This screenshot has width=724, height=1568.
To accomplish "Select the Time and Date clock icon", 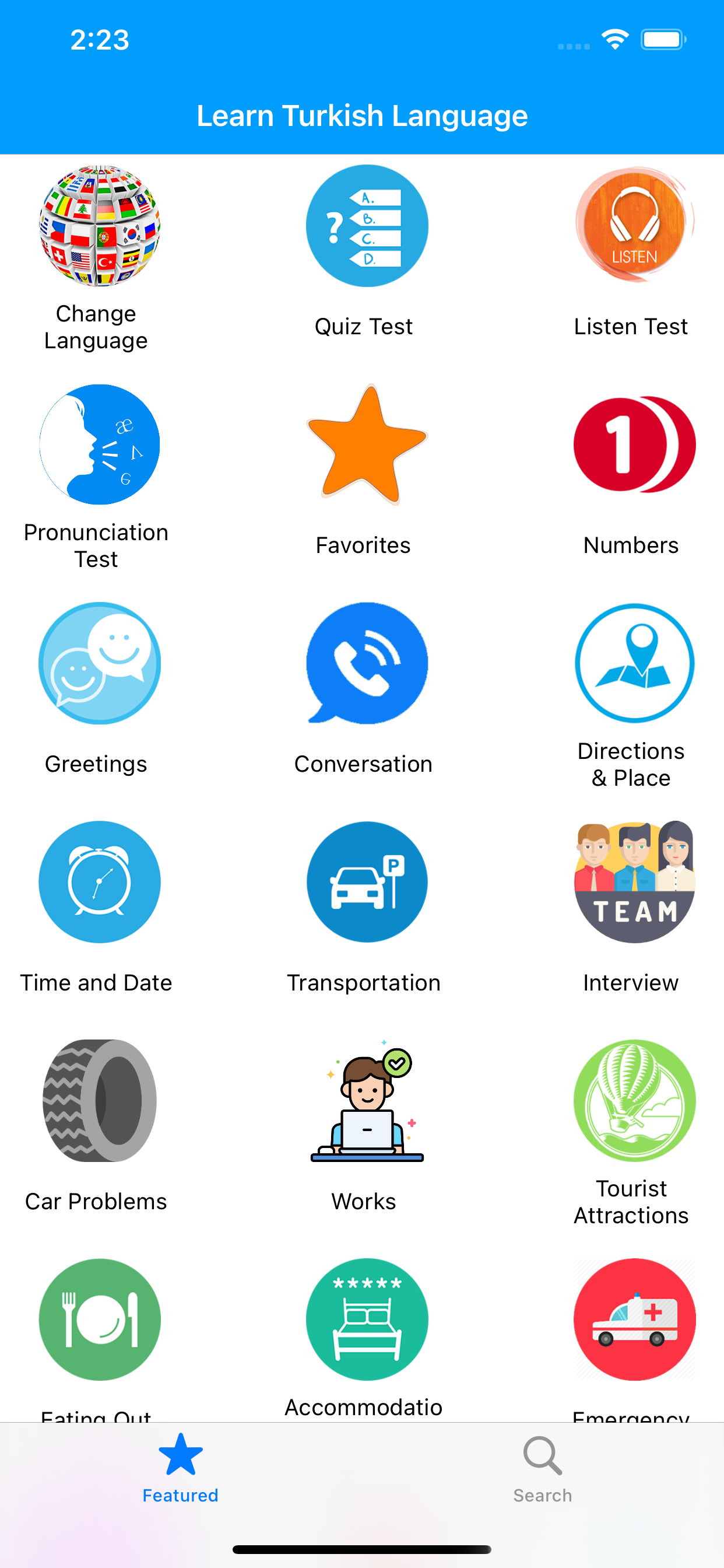I will (x=99, y=883).
